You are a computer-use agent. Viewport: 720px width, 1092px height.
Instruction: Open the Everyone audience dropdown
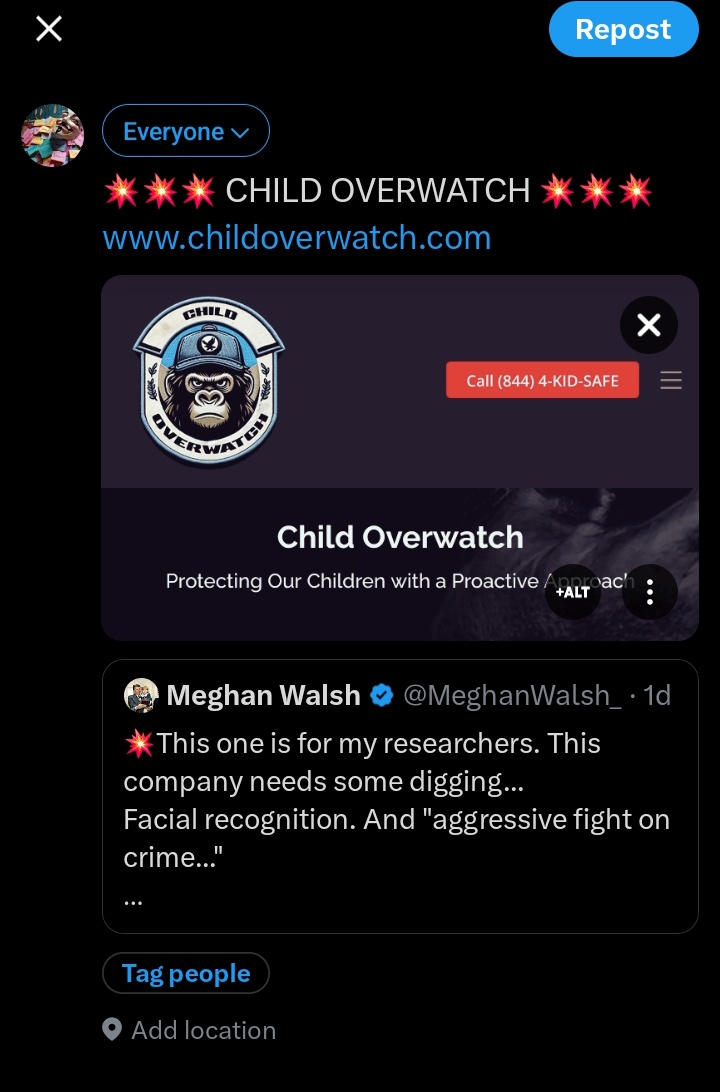(x=186, y=131)
